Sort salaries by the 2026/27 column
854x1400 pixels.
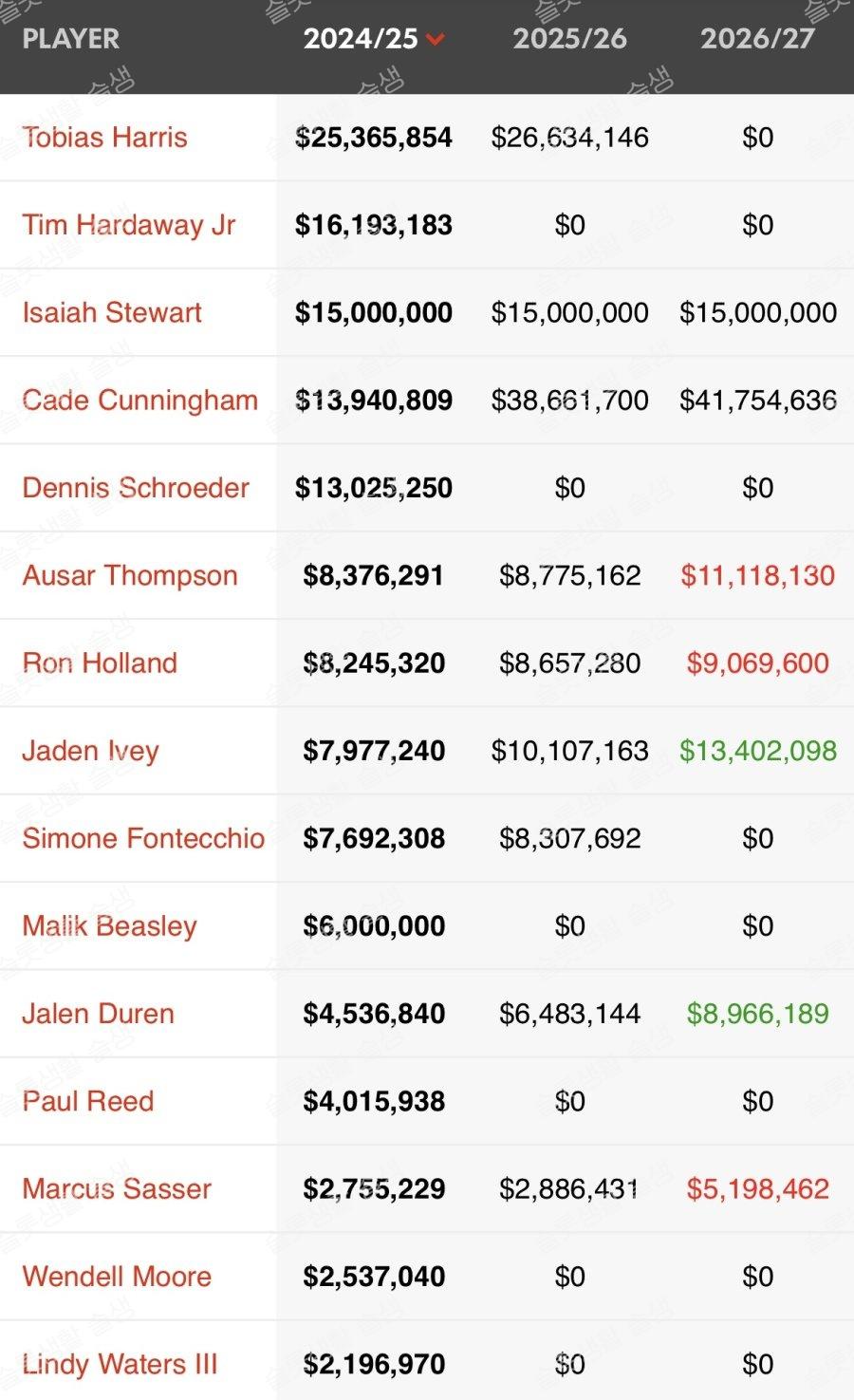click(x=757, y=39)
